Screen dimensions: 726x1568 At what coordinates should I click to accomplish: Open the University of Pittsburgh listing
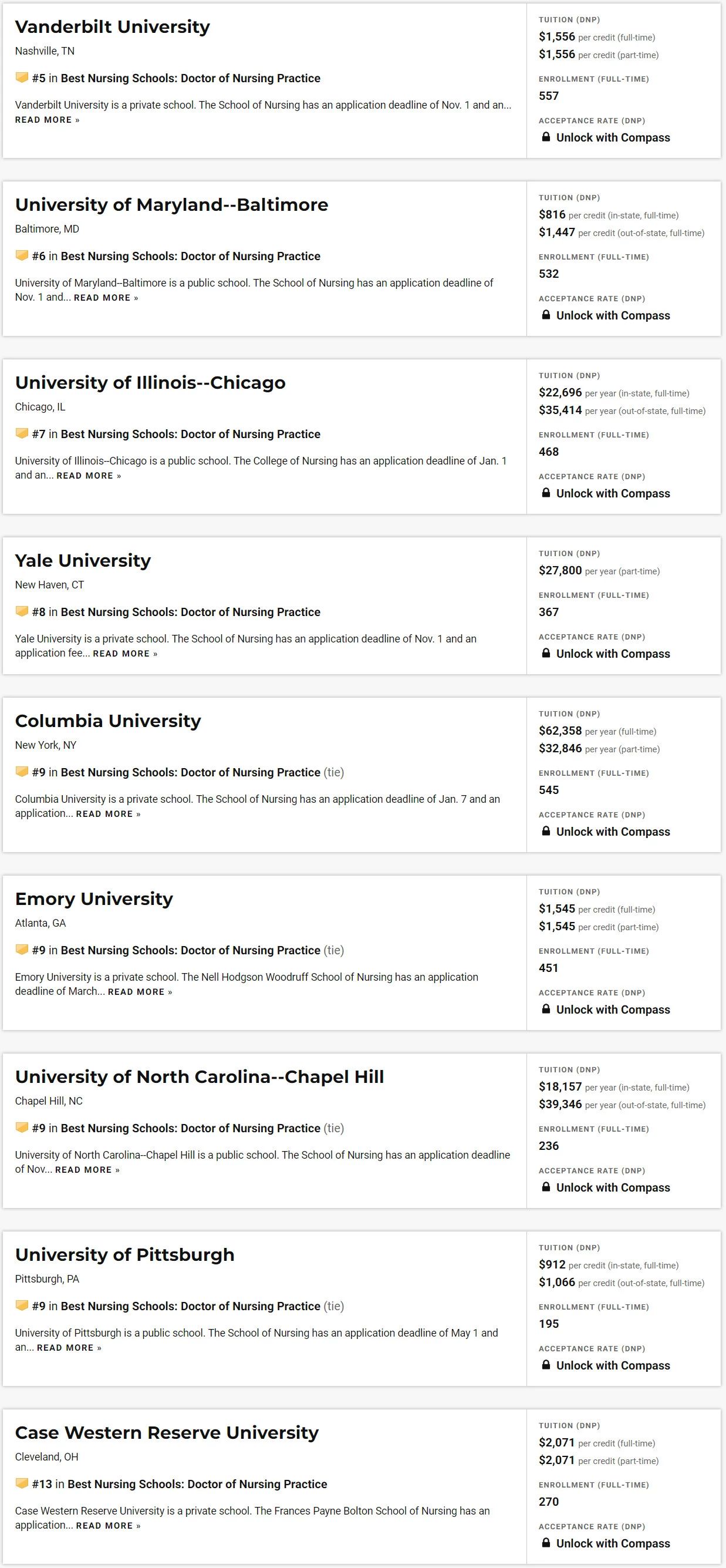[x=124, y=1254]
